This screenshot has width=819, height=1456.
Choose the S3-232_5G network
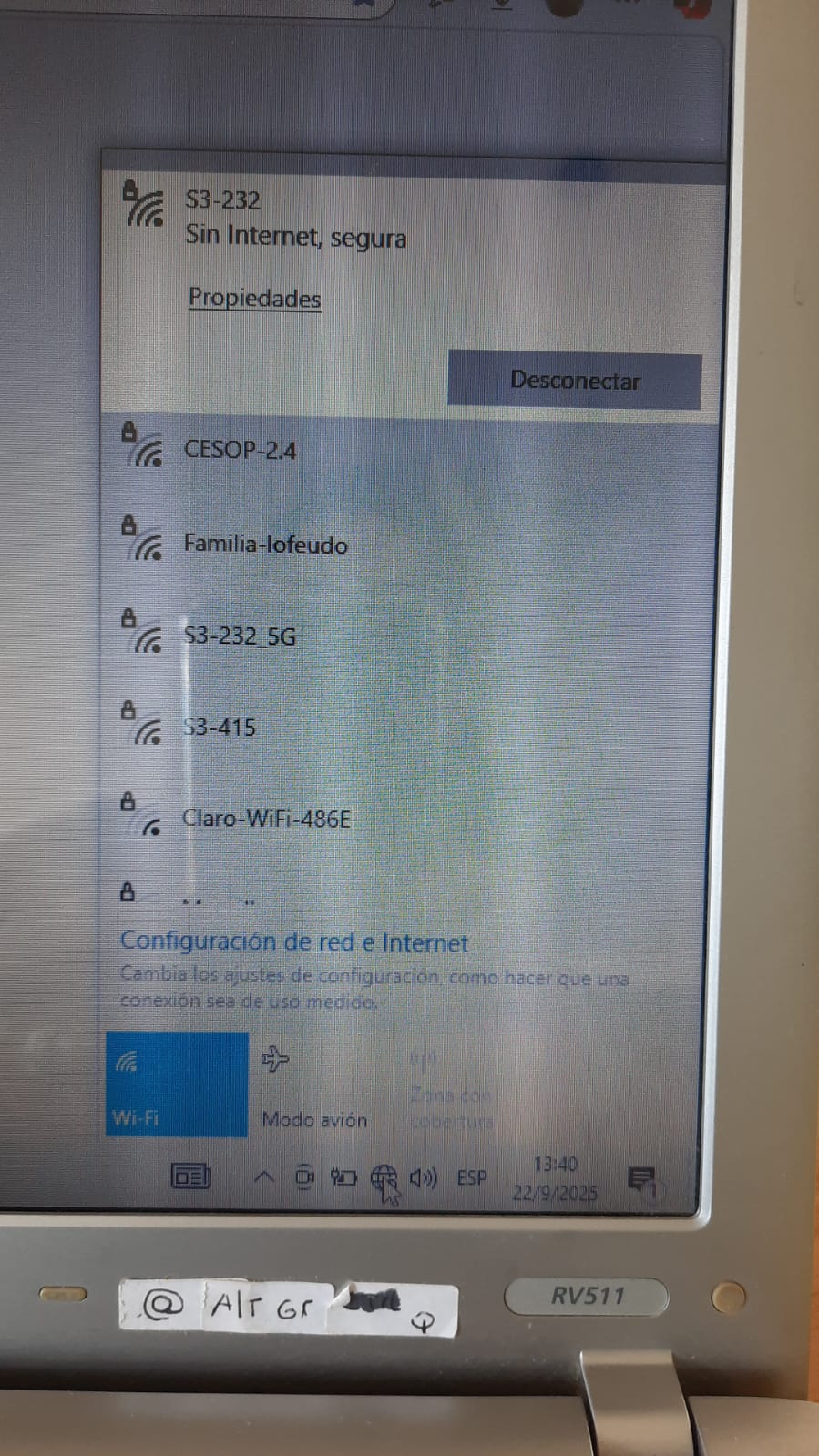pos(240,636)
